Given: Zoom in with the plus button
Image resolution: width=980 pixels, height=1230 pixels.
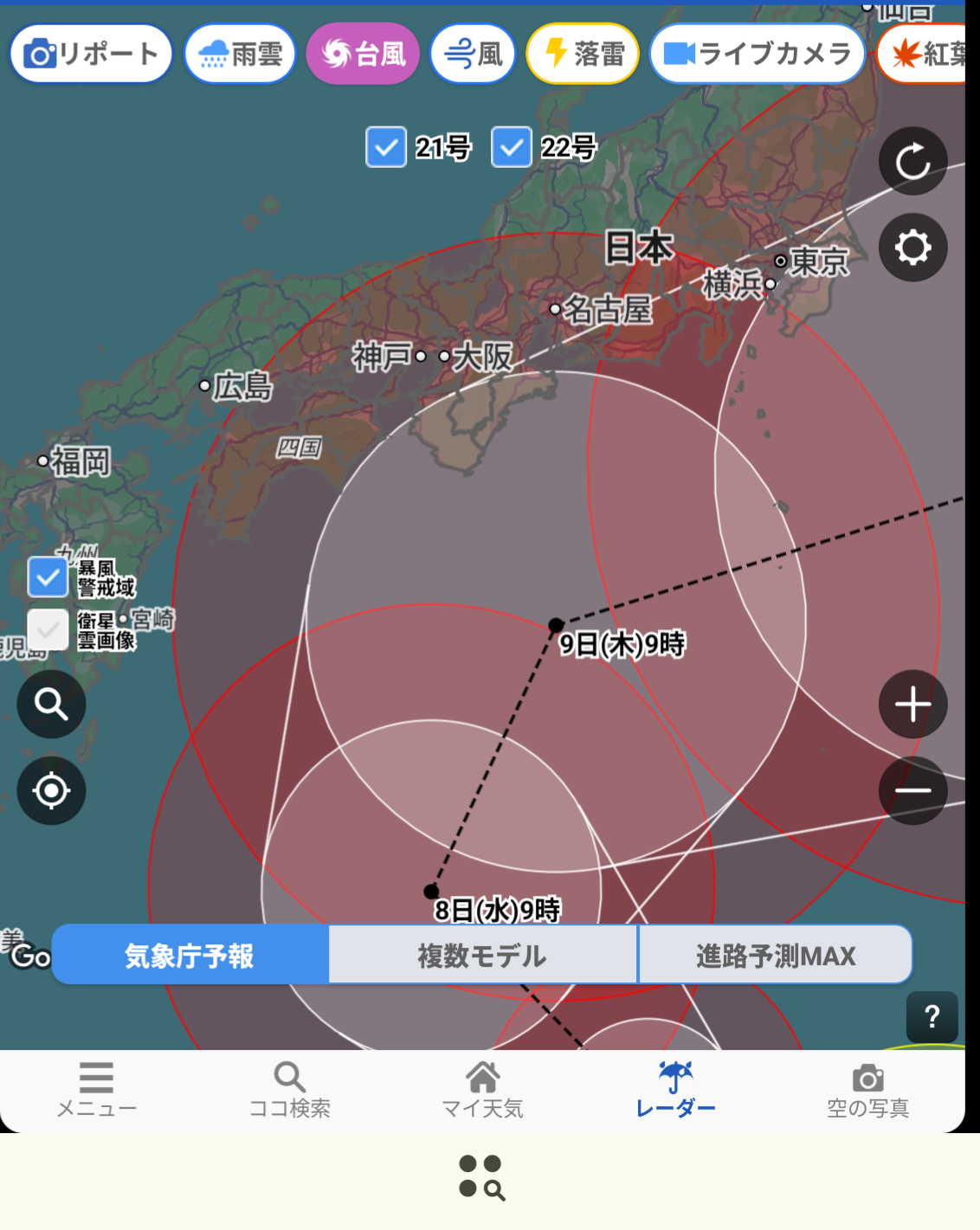Looking at the screenshot, I should 912,704.
